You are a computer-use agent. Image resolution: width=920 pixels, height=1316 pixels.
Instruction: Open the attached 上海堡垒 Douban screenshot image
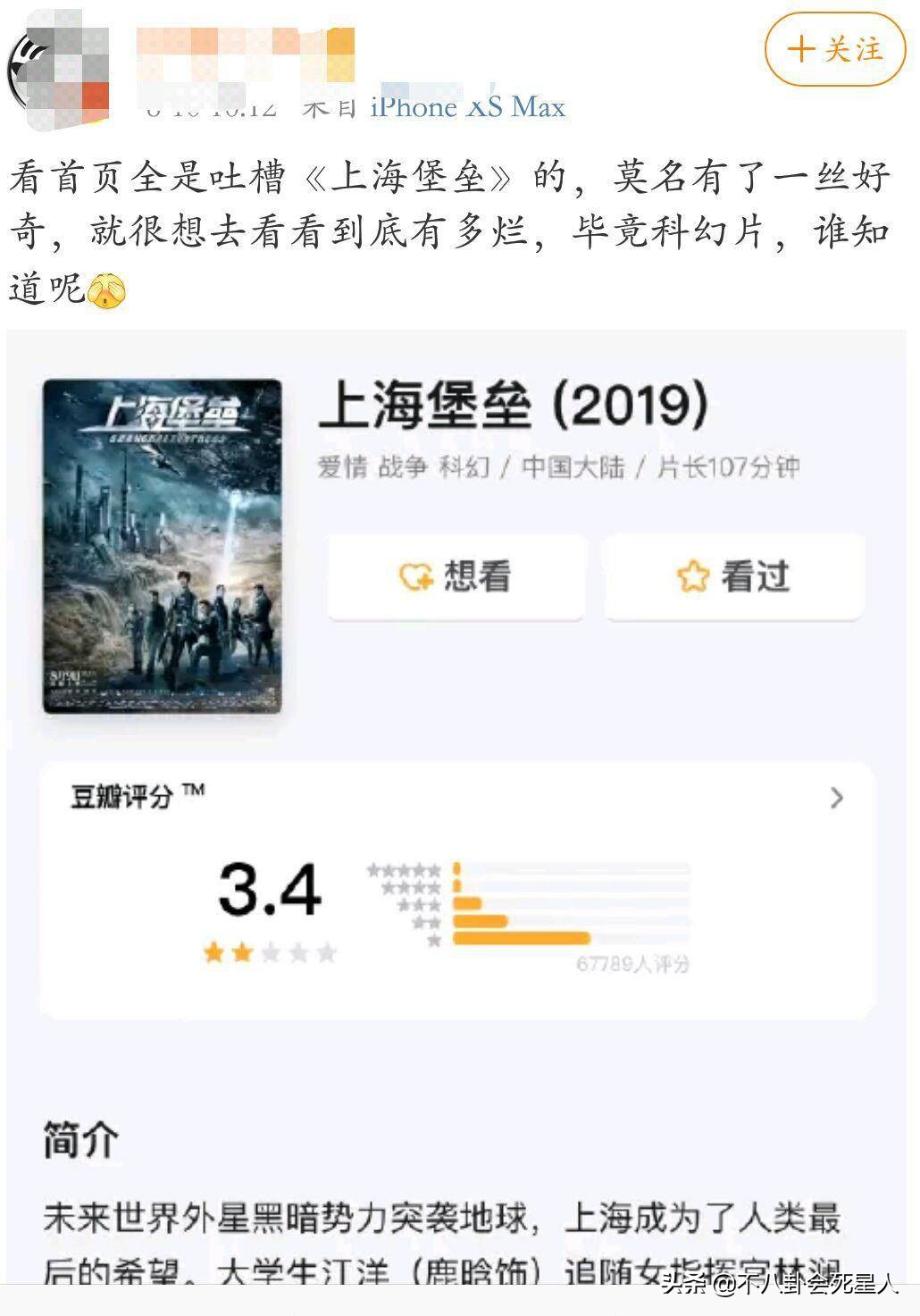point(456,804)
